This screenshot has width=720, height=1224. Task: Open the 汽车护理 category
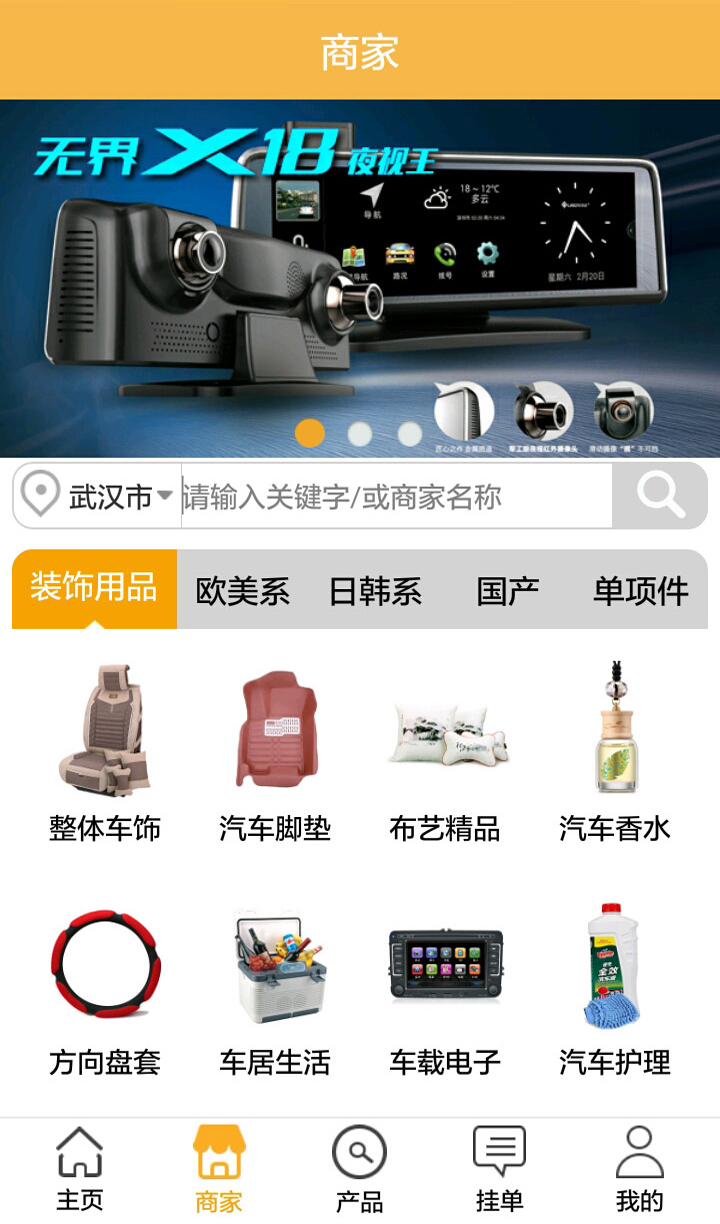615,990
